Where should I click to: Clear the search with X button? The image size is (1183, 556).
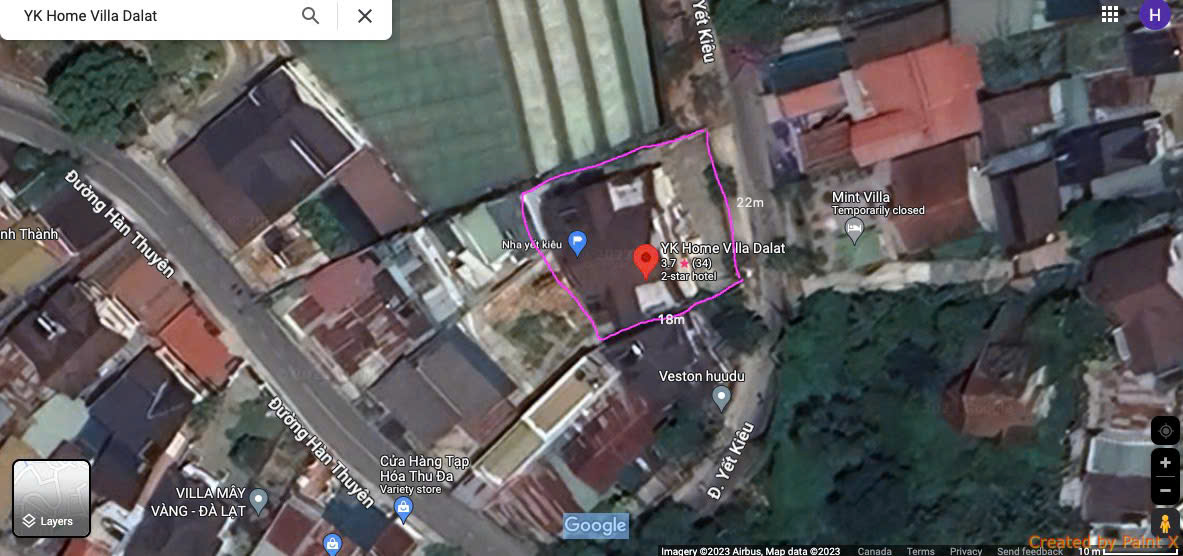pos(365,16)
